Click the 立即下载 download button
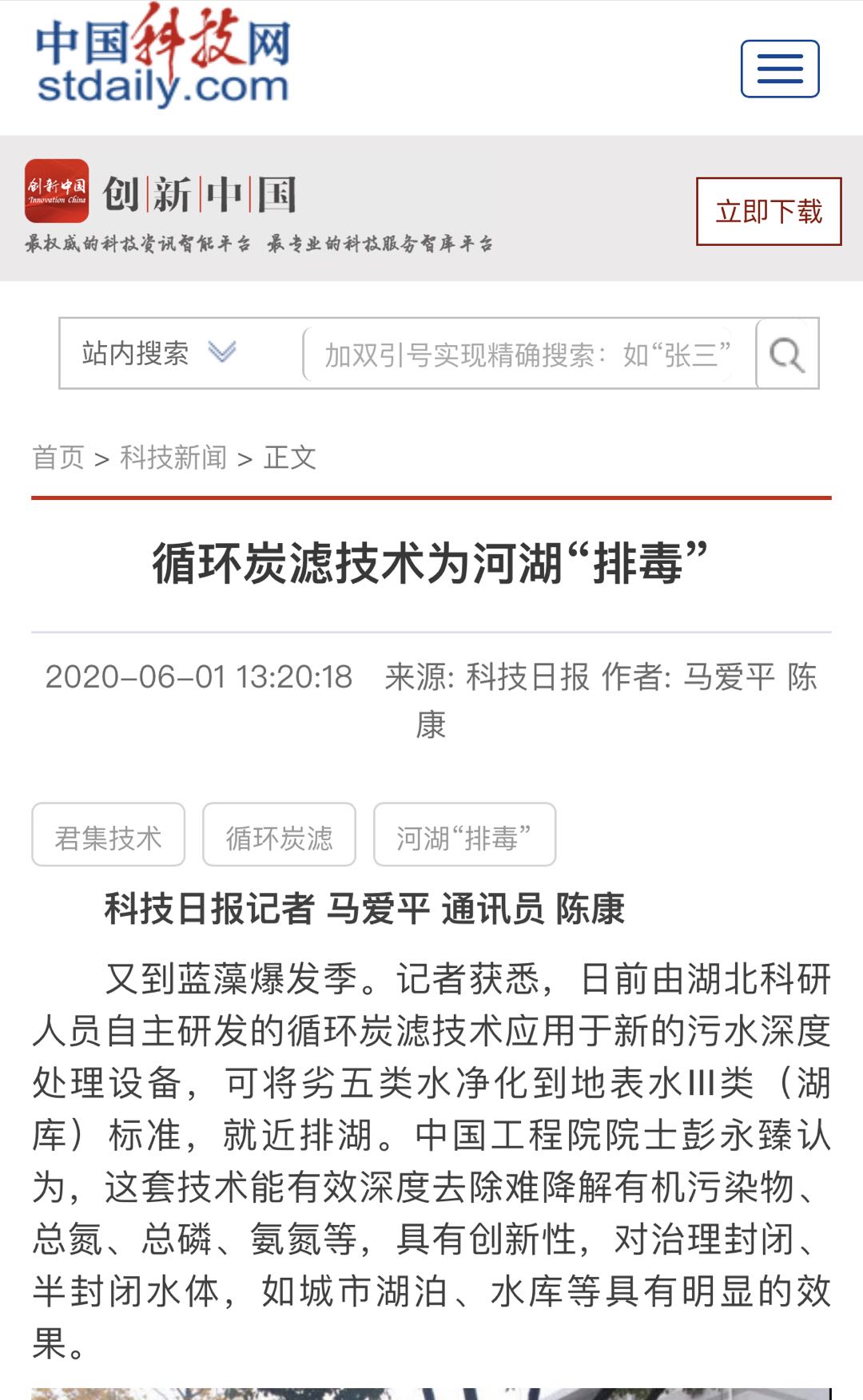 point(767,209)
